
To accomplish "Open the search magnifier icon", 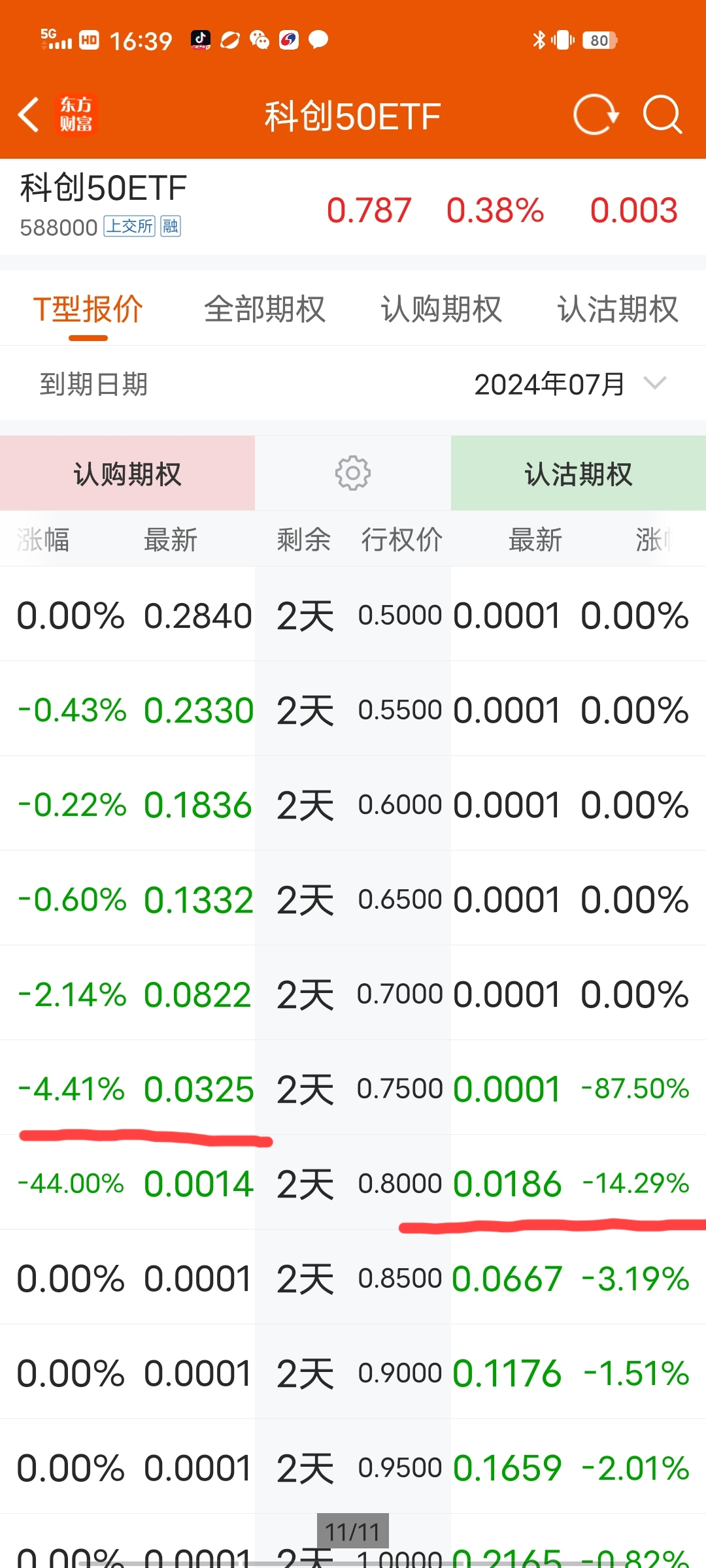I will [x=662, y=115].
